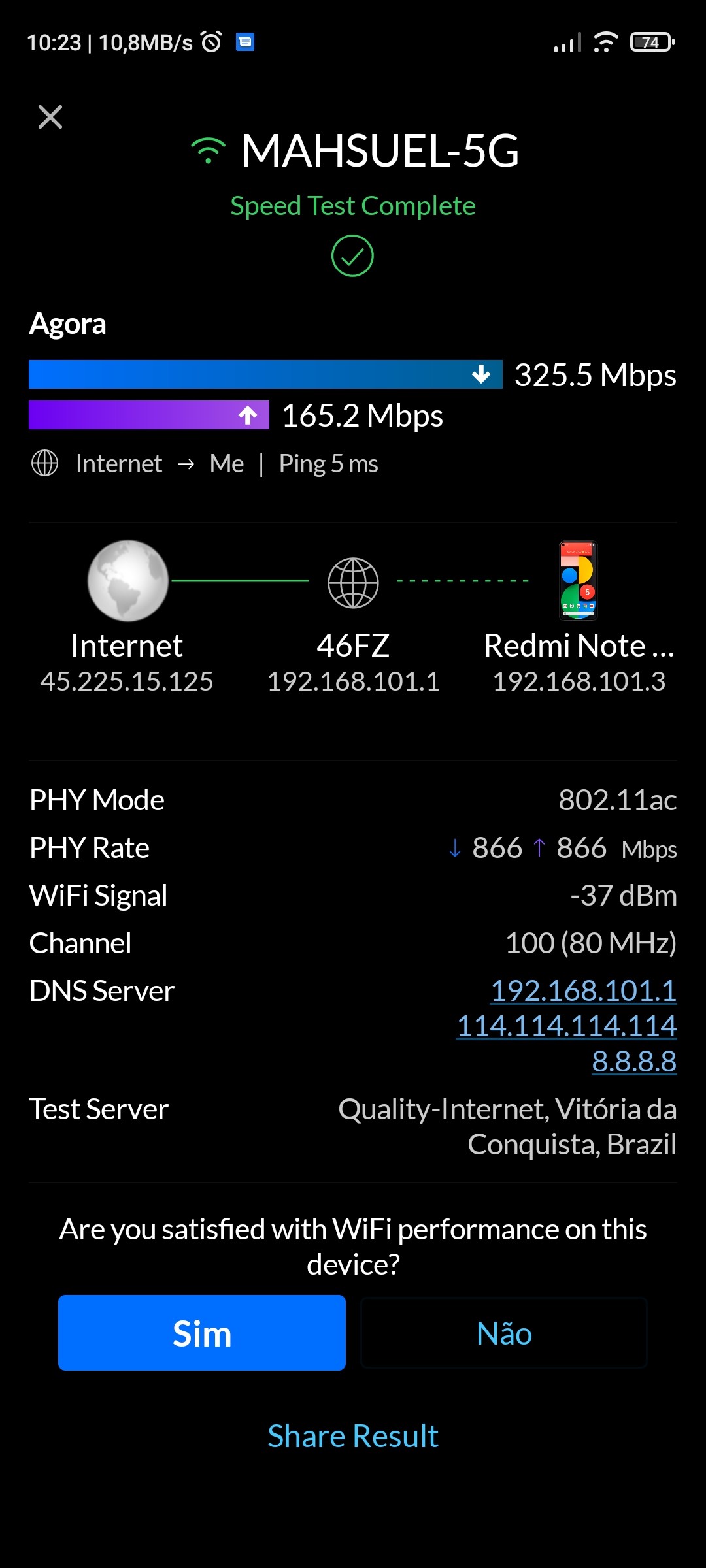The image size is (706, 1568).
Task: Answer Sim to WiFi satisfaction question
Action: point(201,1333)
